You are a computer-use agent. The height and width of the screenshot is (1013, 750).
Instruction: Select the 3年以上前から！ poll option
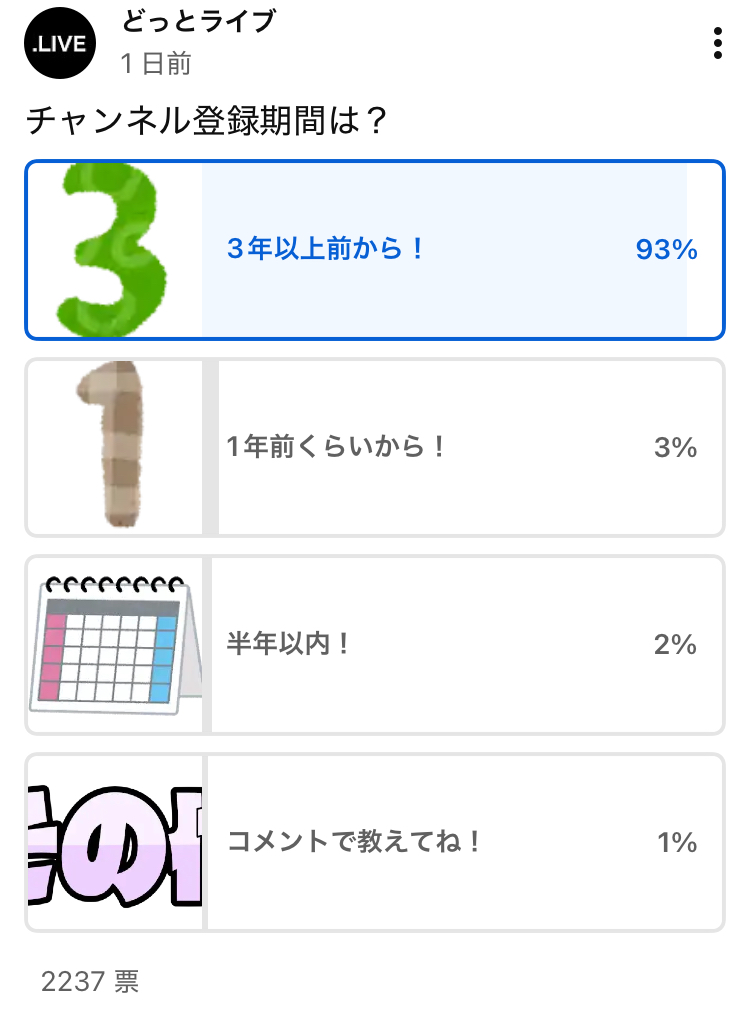(375, 250)
